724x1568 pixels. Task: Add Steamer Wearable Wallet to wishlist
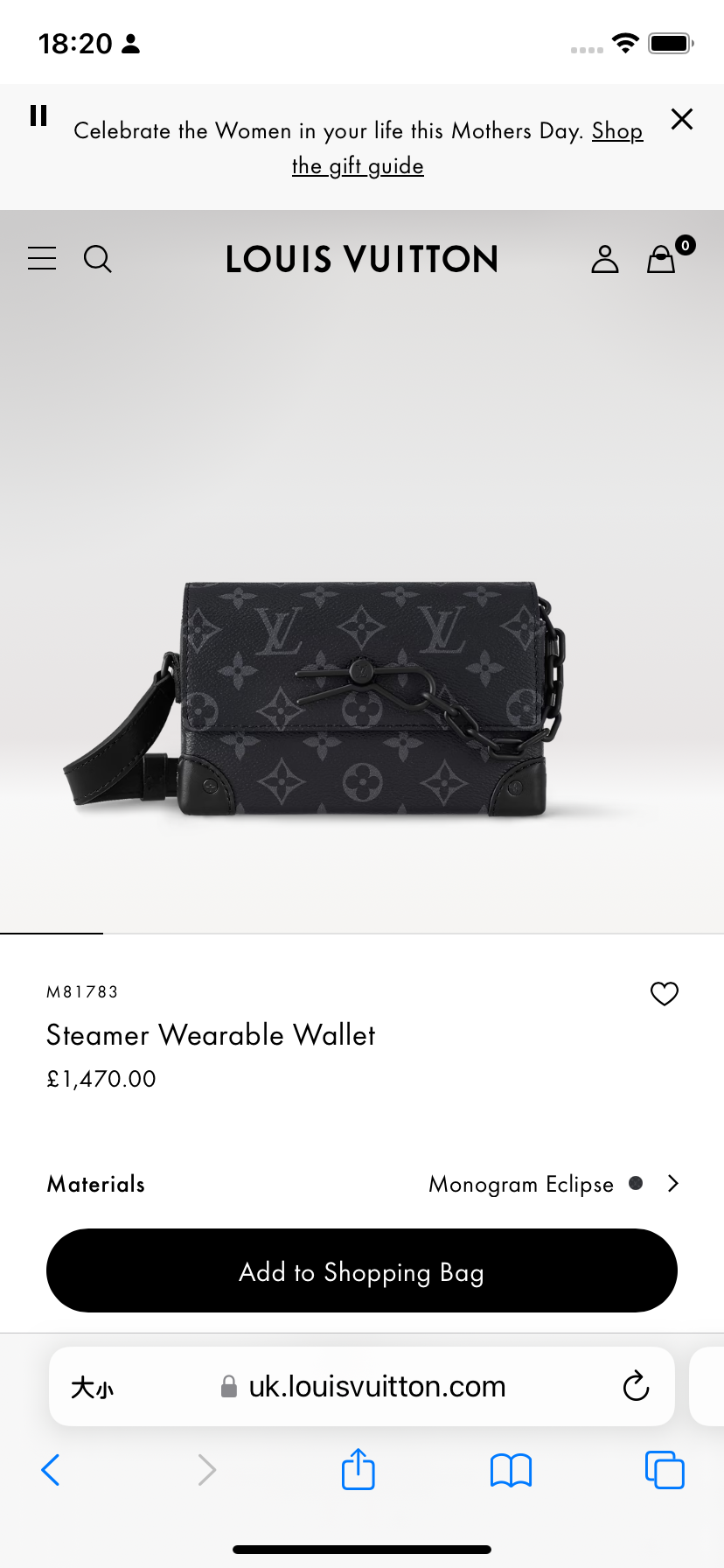pos(665,994)
